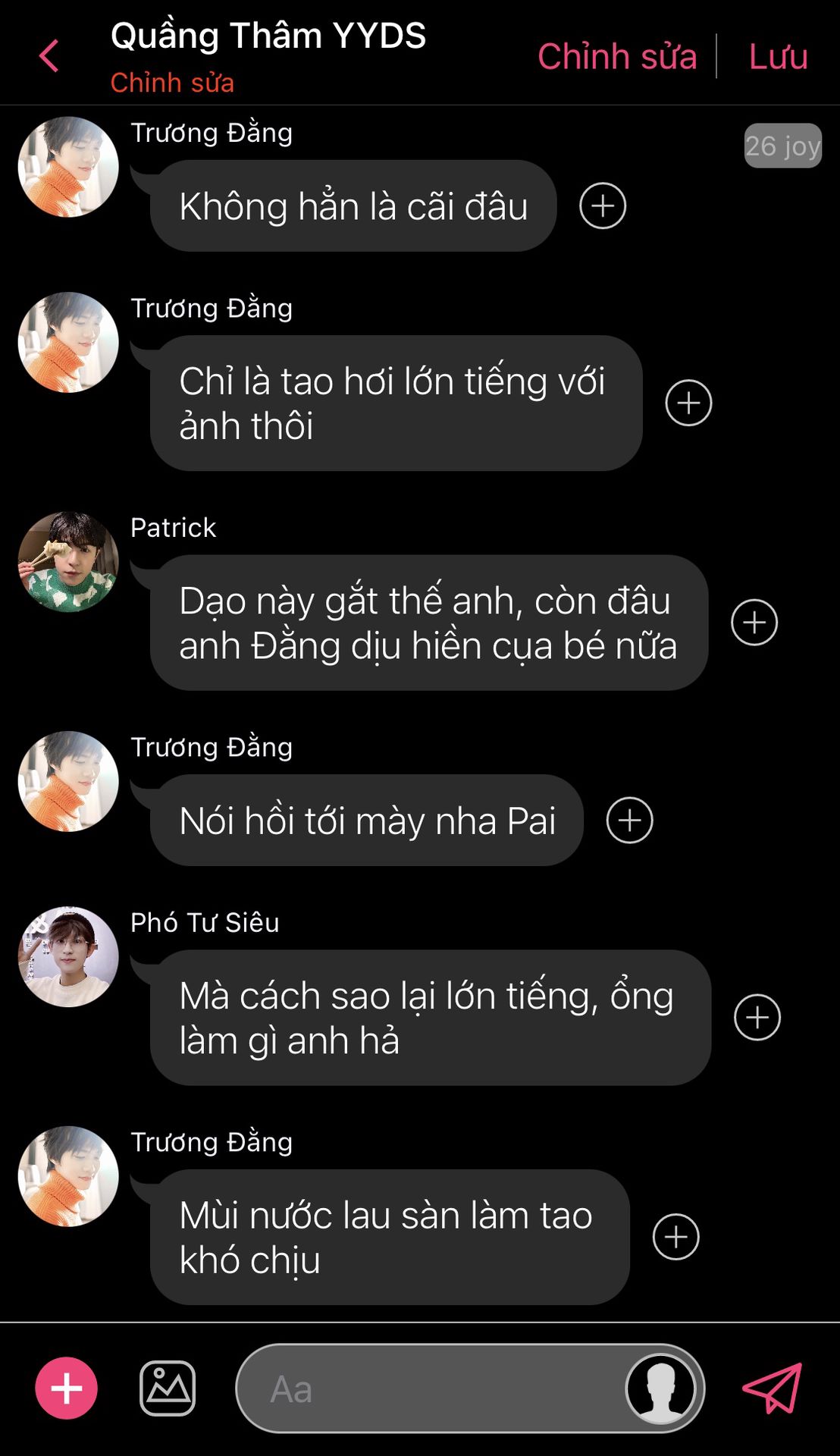Select the message 'Không hẳn là cãi đâu'
This screenshot has height=1456, width=840.
tap(353, 206)
